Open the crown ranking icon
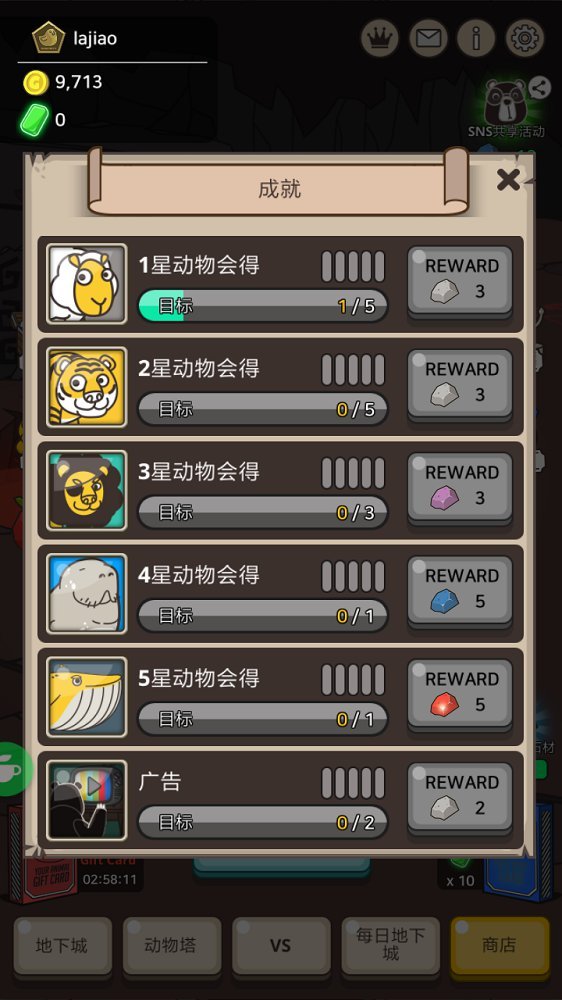Image resolution: width=562 pixels, height=1000 pixels. click(380, 38)
